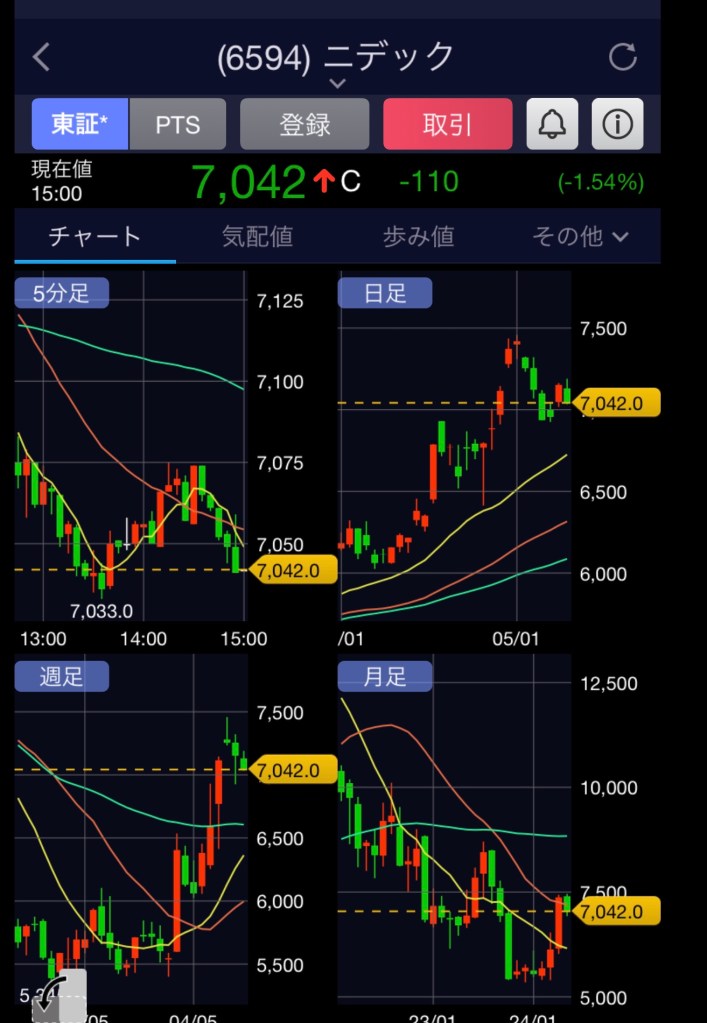Go back to the previous screen
This screenshot has width=707, height=1023.
(41, 57)
